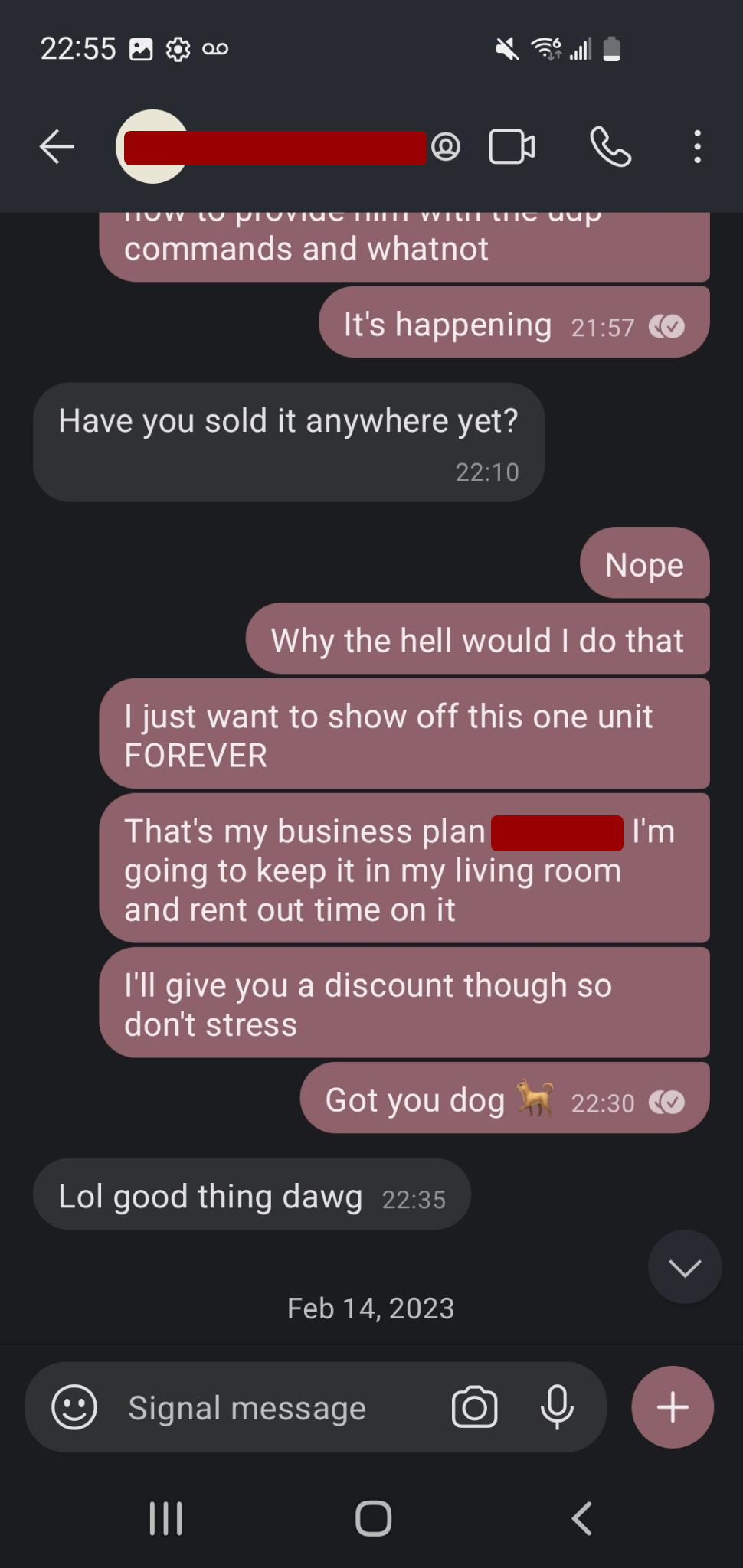Open the contact's profile avatar
The width and height of the screenshot is (743, 1568).
[152, 146]
